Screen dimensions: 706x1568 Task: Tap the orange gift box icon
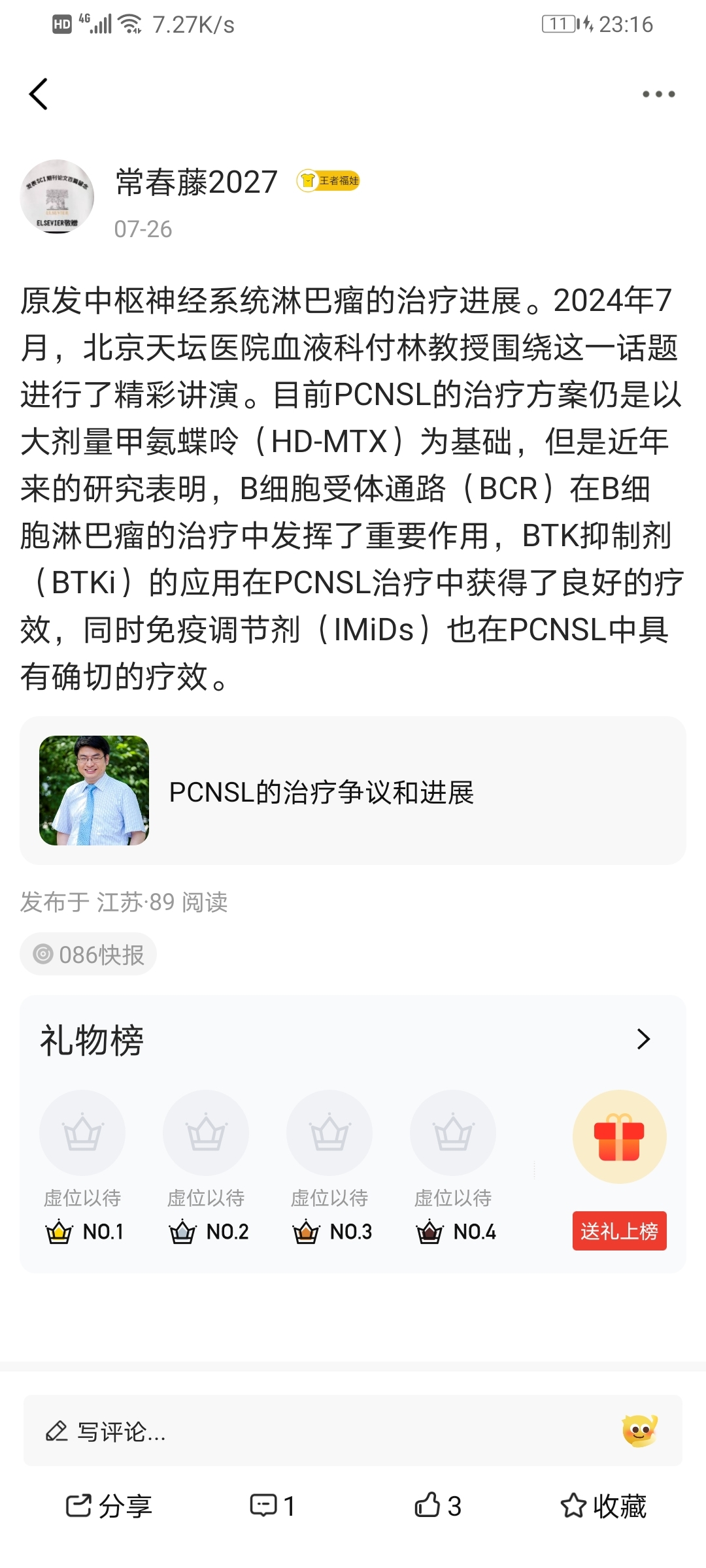coord(619,1137)
